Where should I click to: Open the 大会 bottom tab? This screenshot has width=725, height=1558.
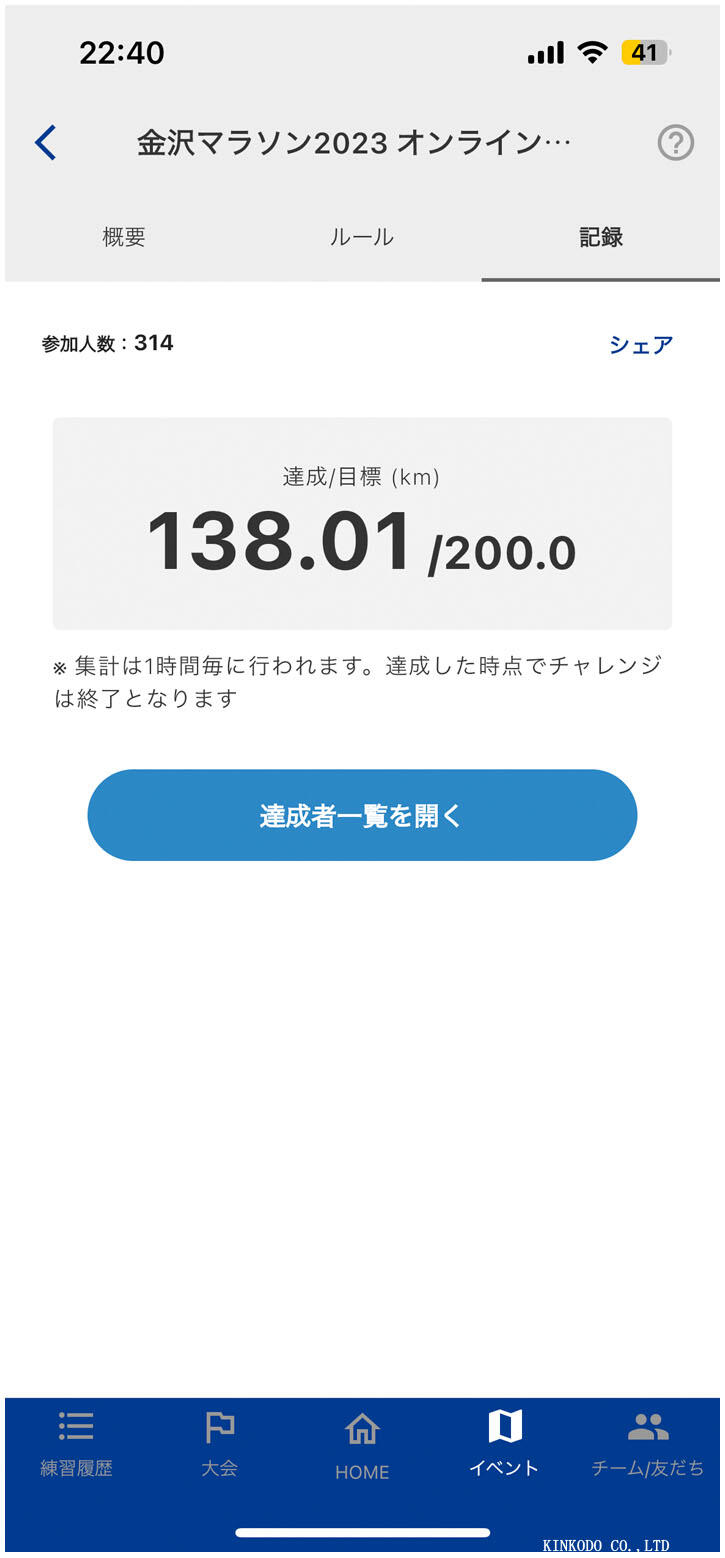(219, 1443)
